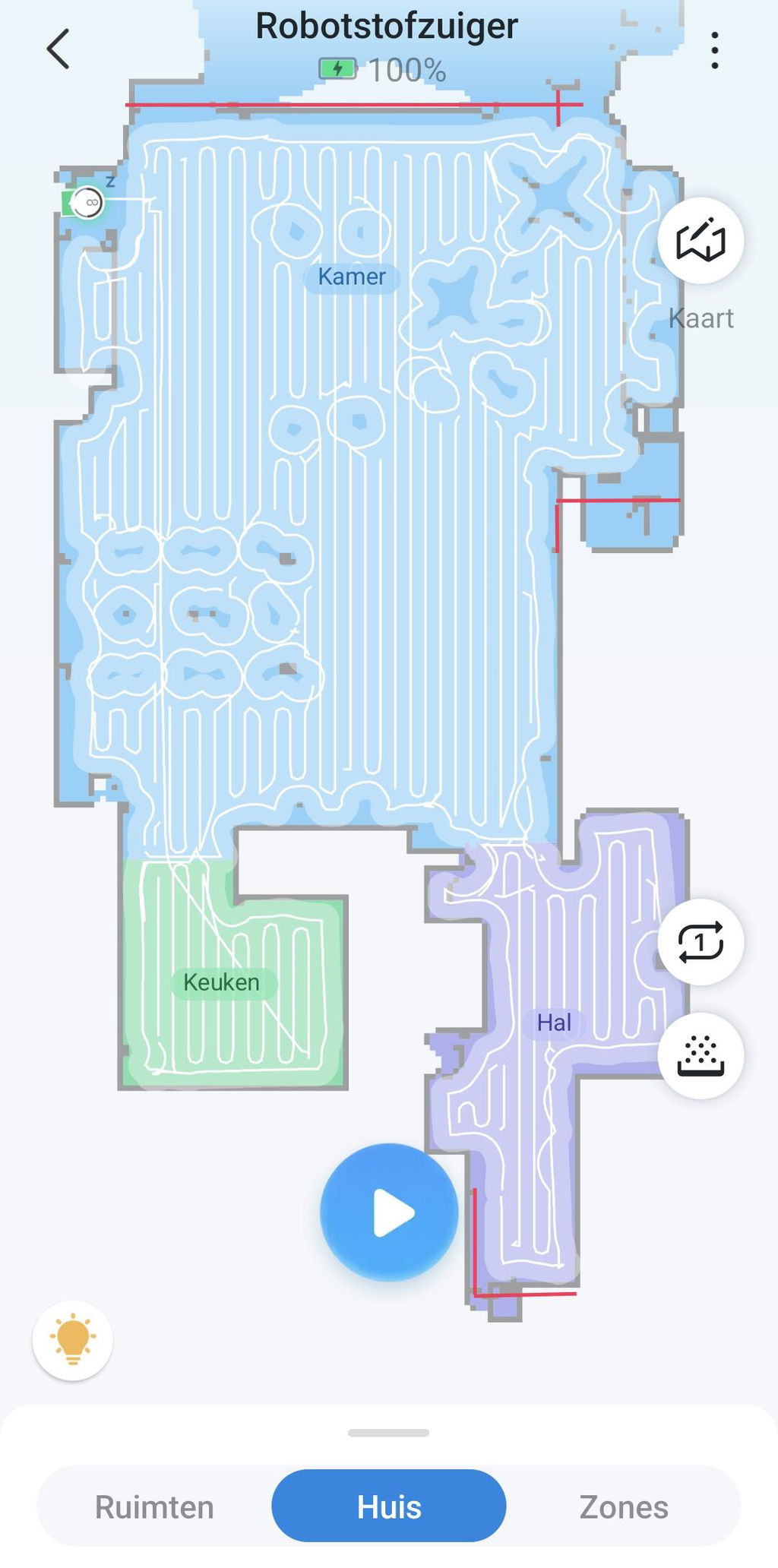Select the Keuken room on the map
Image resolution: width=778 pixels, height=1568 pixels.
[x=222, y=982]
